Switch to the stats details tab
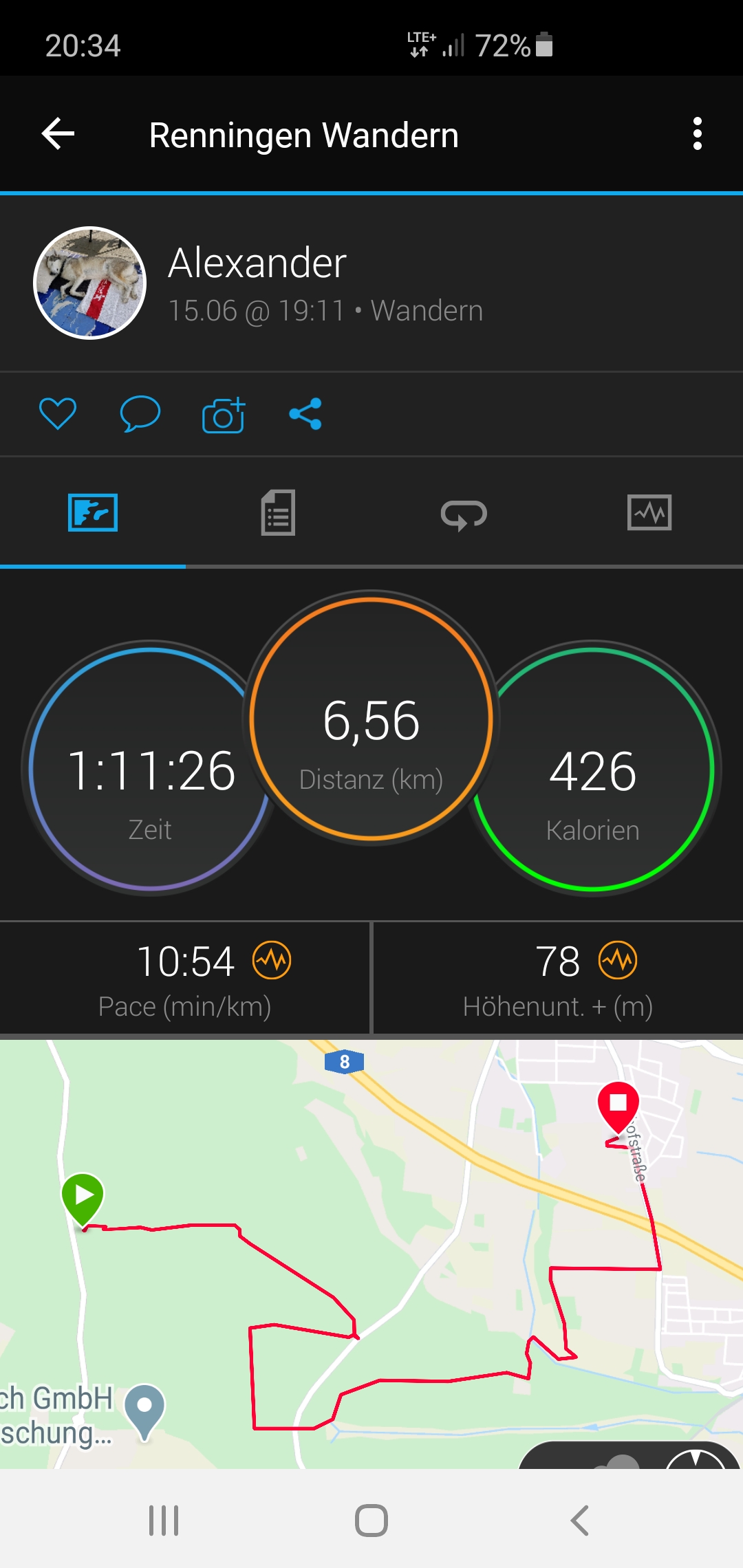This screenshot has height=1568, width=743. click(x=278, y=513)
